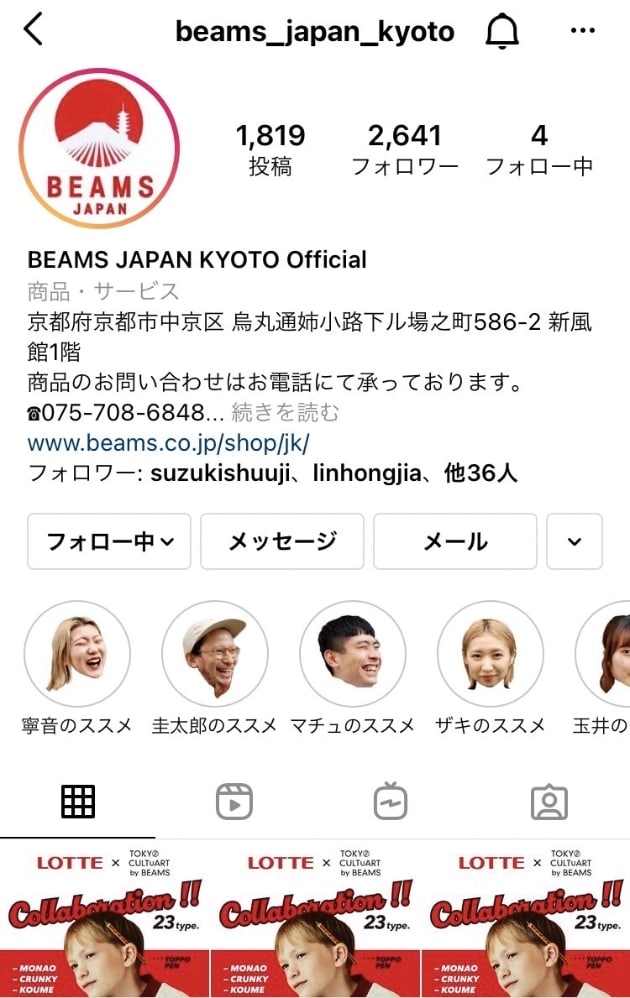Viewport: 630px width, 998px height.
Task: Open the フォロー中 dropdown button
Action: [110, 541]
